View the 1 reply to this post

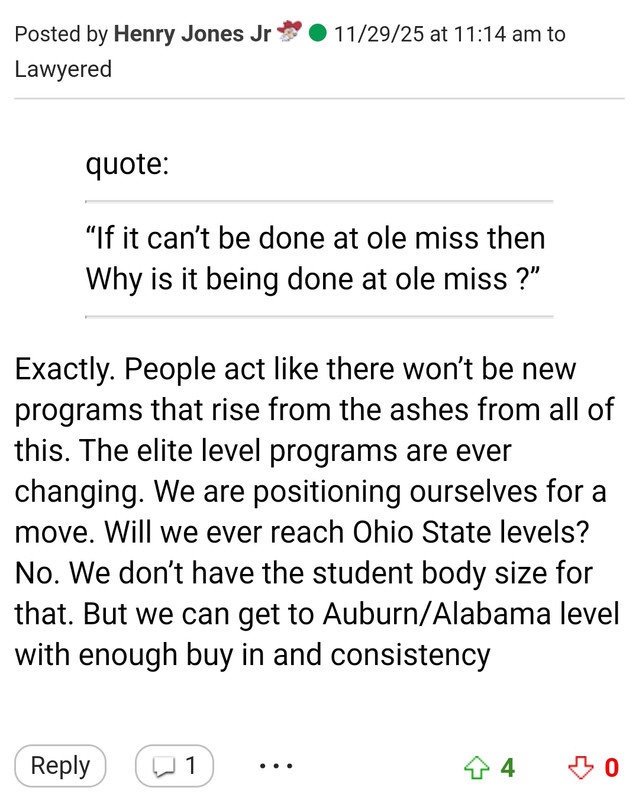[174, 766]
